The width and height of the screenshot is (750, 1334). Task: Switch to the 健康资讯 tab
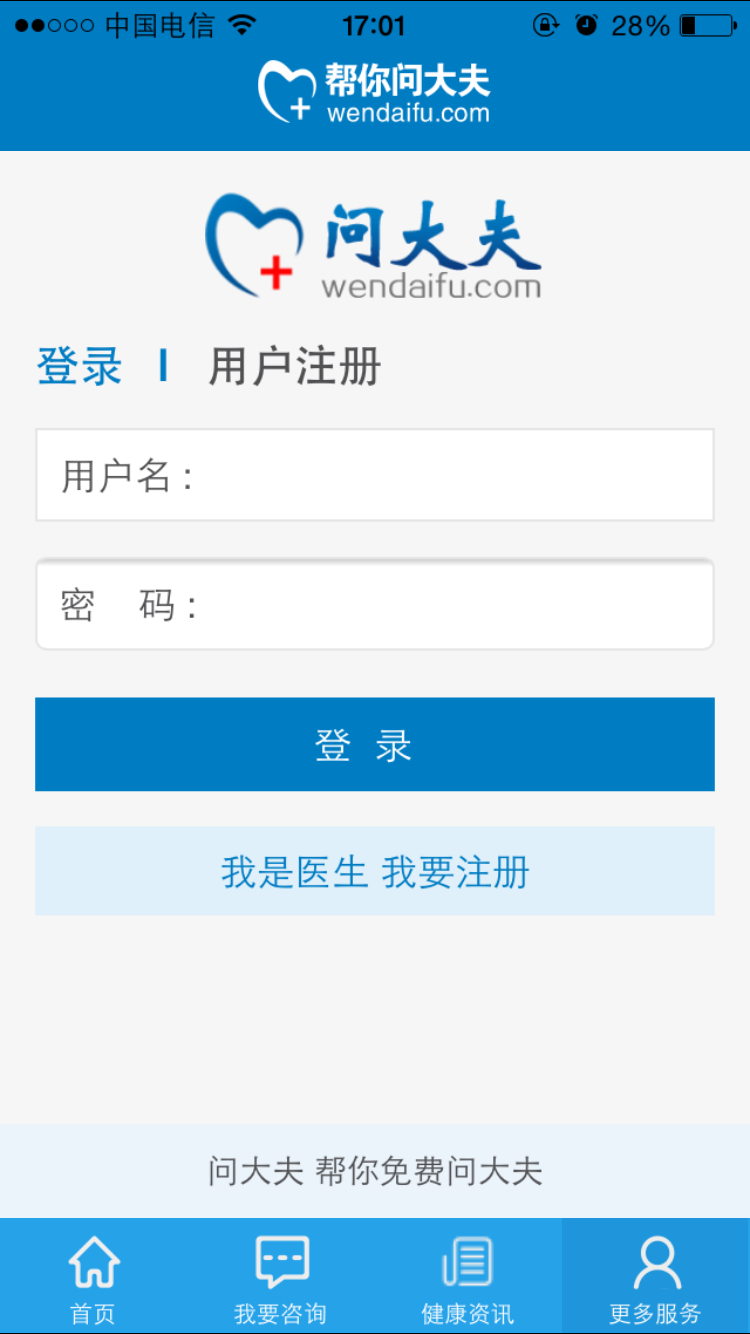(468, 1278)
